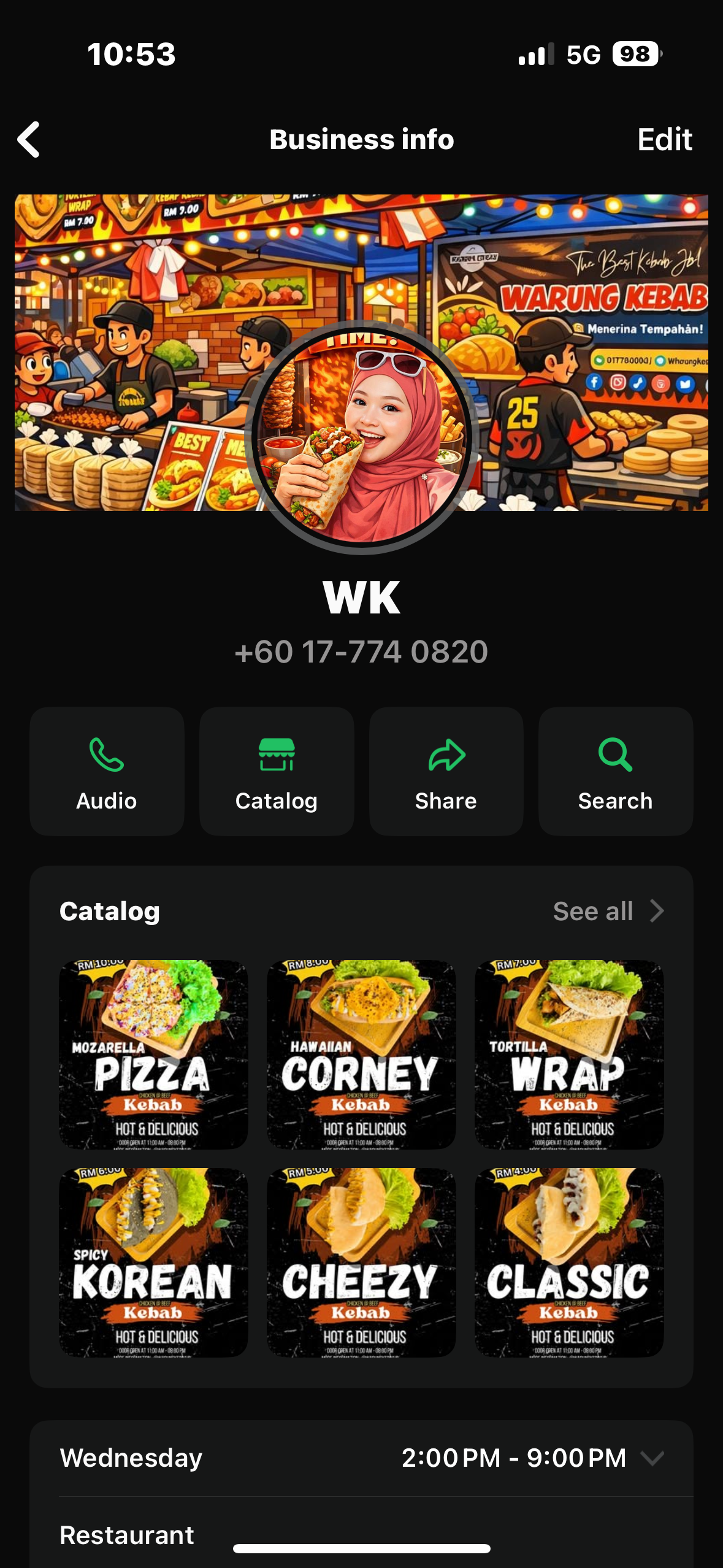723x1568 pixels.
Task: Open the Spicy Korean Kebab item
Action: coord(153,1262)
